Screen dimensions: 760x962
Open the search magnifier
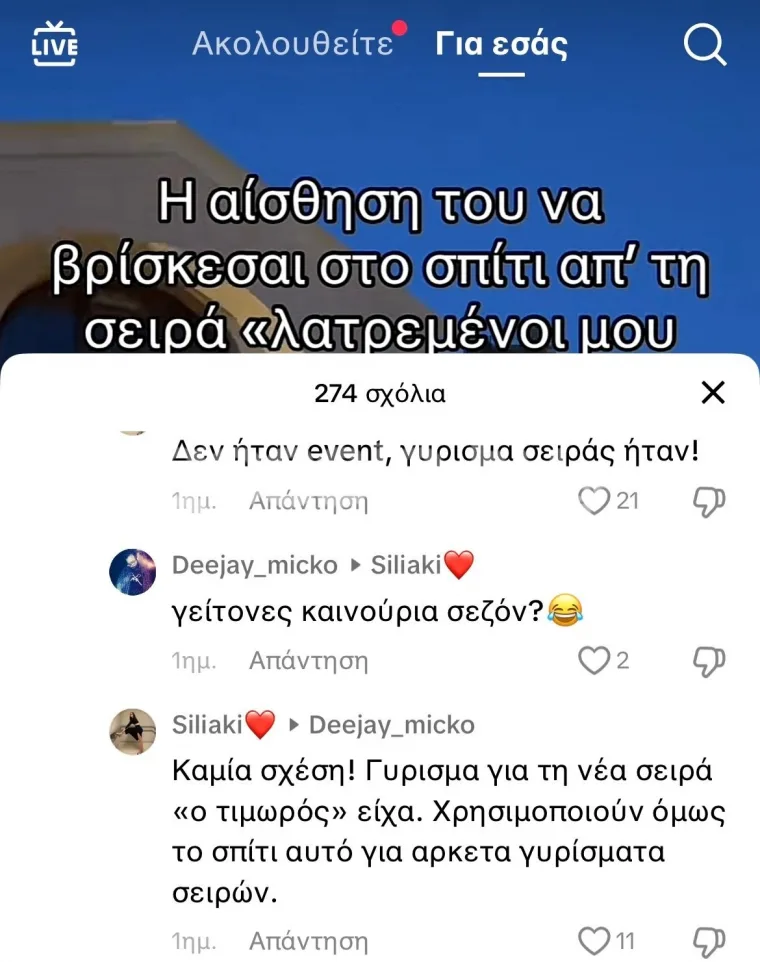(705, 45)
